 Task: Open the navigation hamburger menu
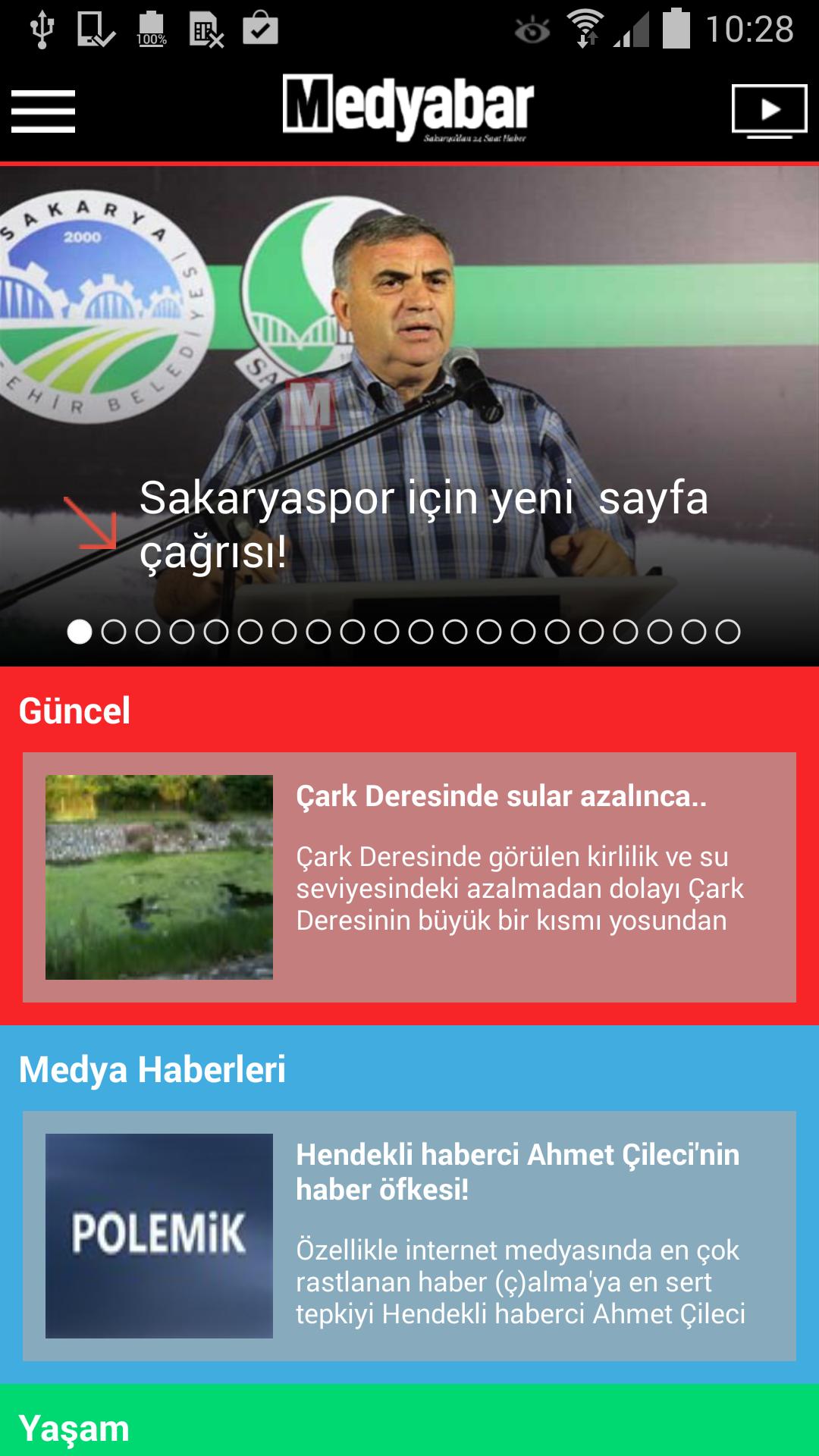43,110
